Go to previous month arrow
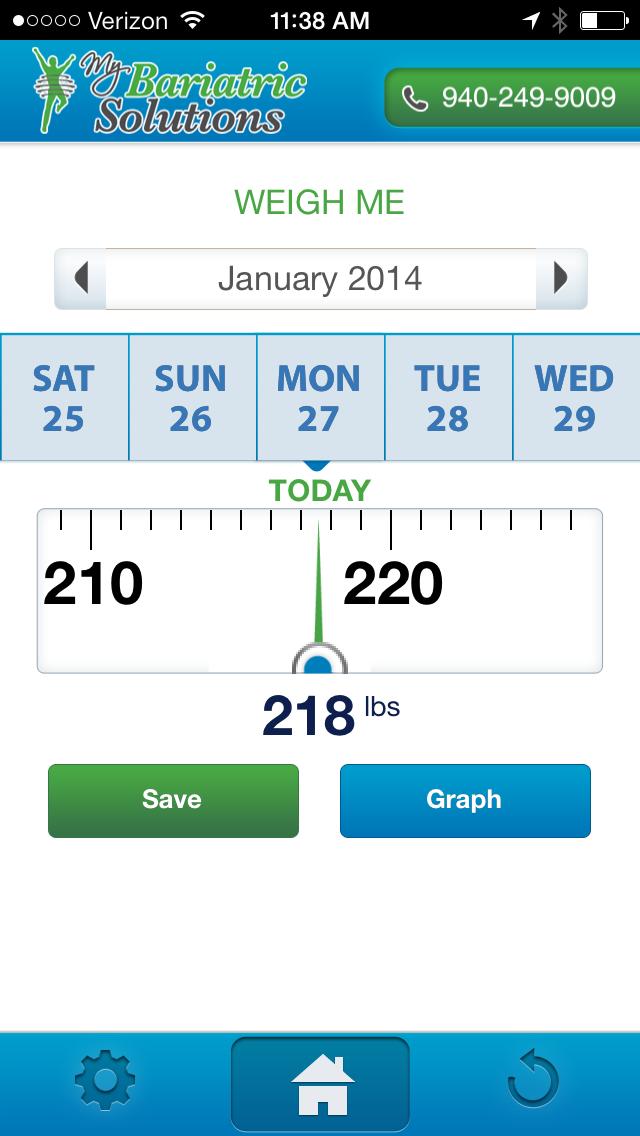 pos(81,278)
